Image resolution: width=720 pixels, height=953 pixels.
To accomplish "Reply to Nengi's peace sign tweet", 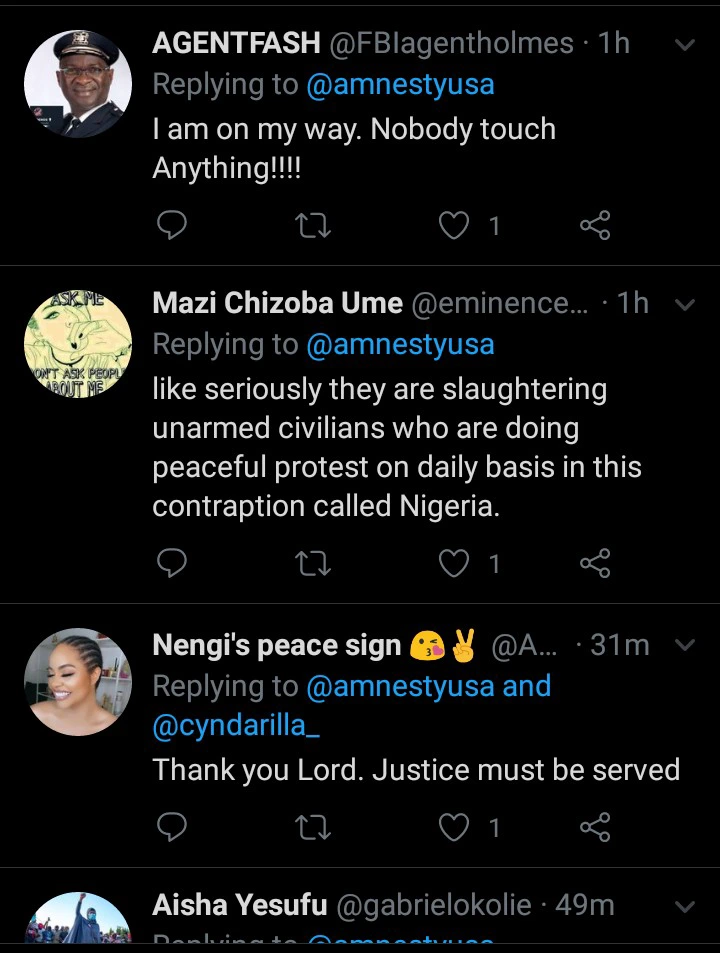I will 172,827.
